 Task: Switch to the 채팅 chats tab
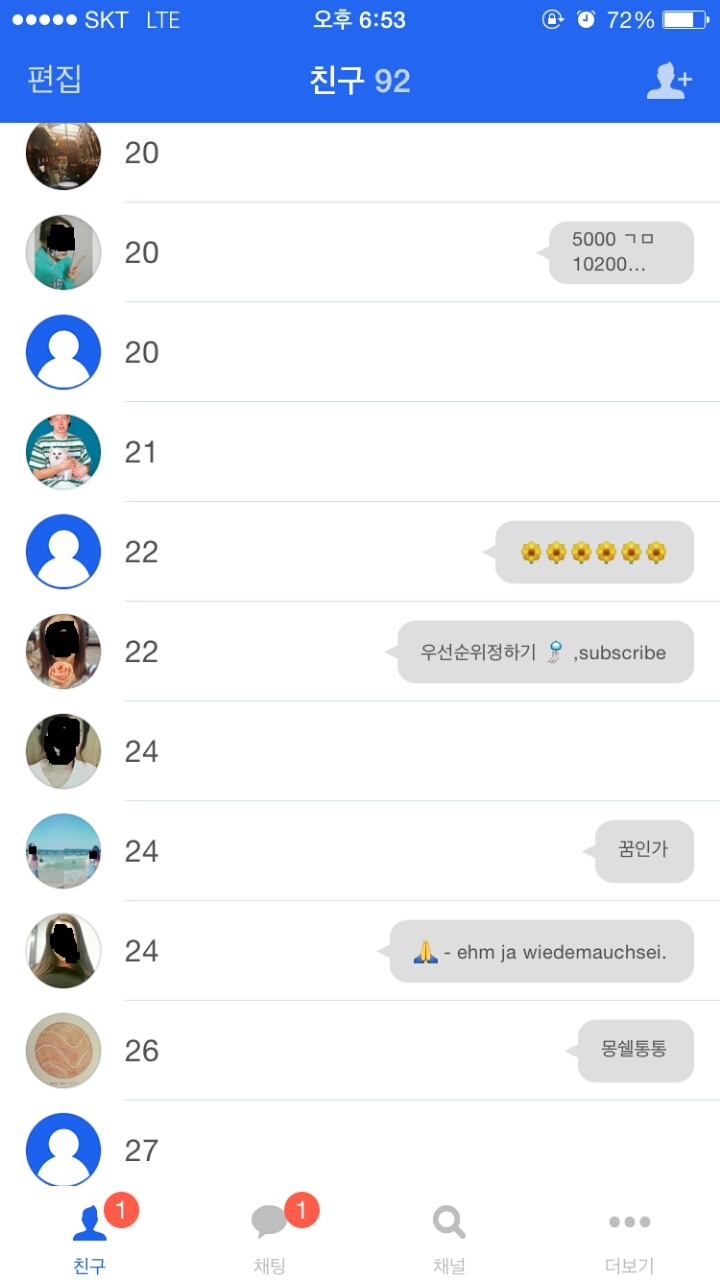(x=270, y=1238)
